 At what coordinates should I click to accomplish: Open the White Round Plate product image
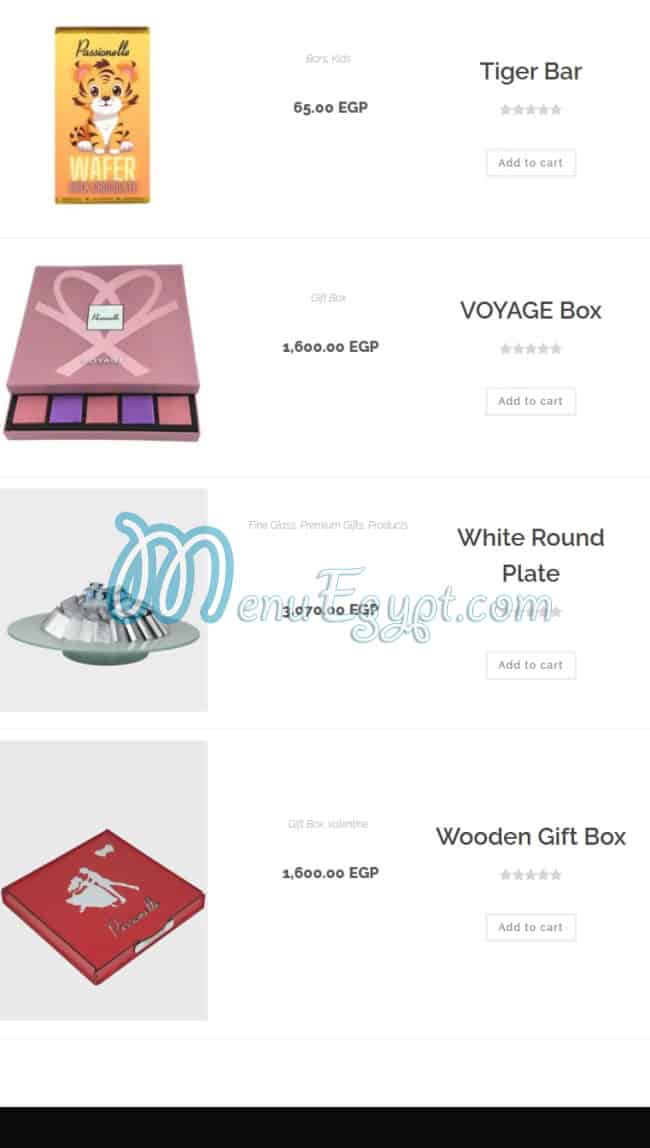click(x=103, y=600)
